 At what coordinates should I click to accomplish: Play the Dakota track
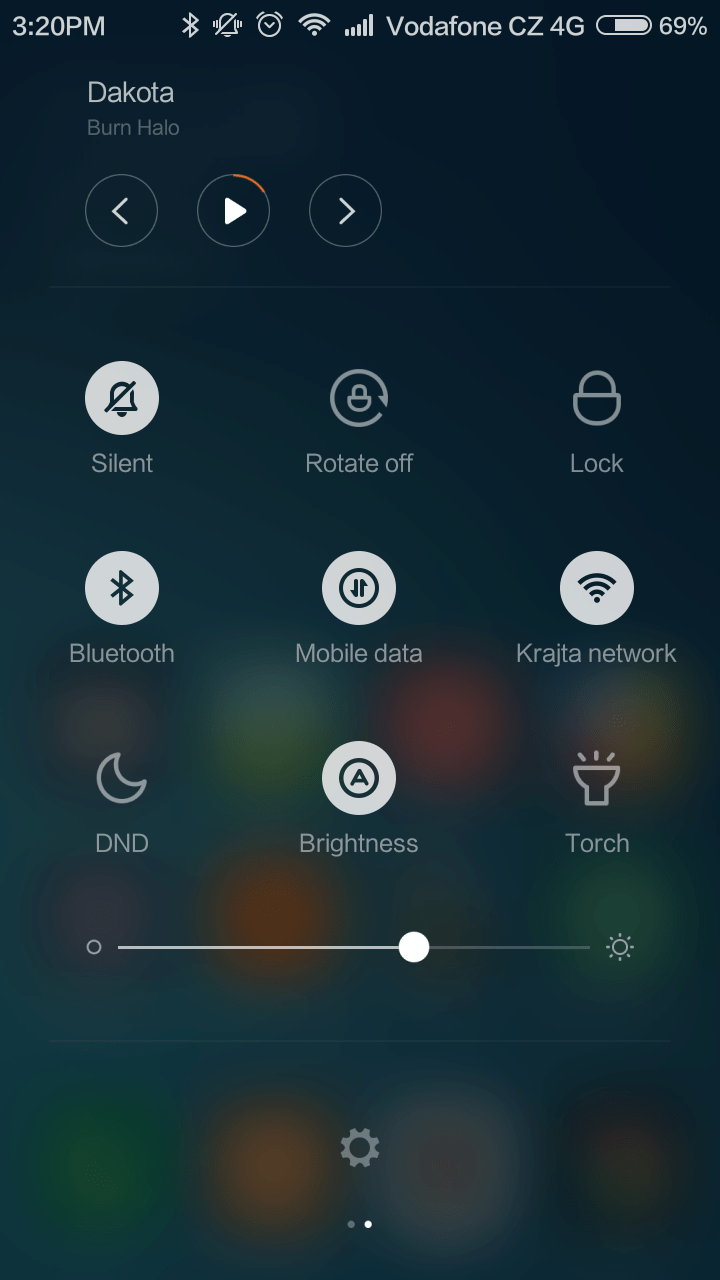click(x=233, y=211)
